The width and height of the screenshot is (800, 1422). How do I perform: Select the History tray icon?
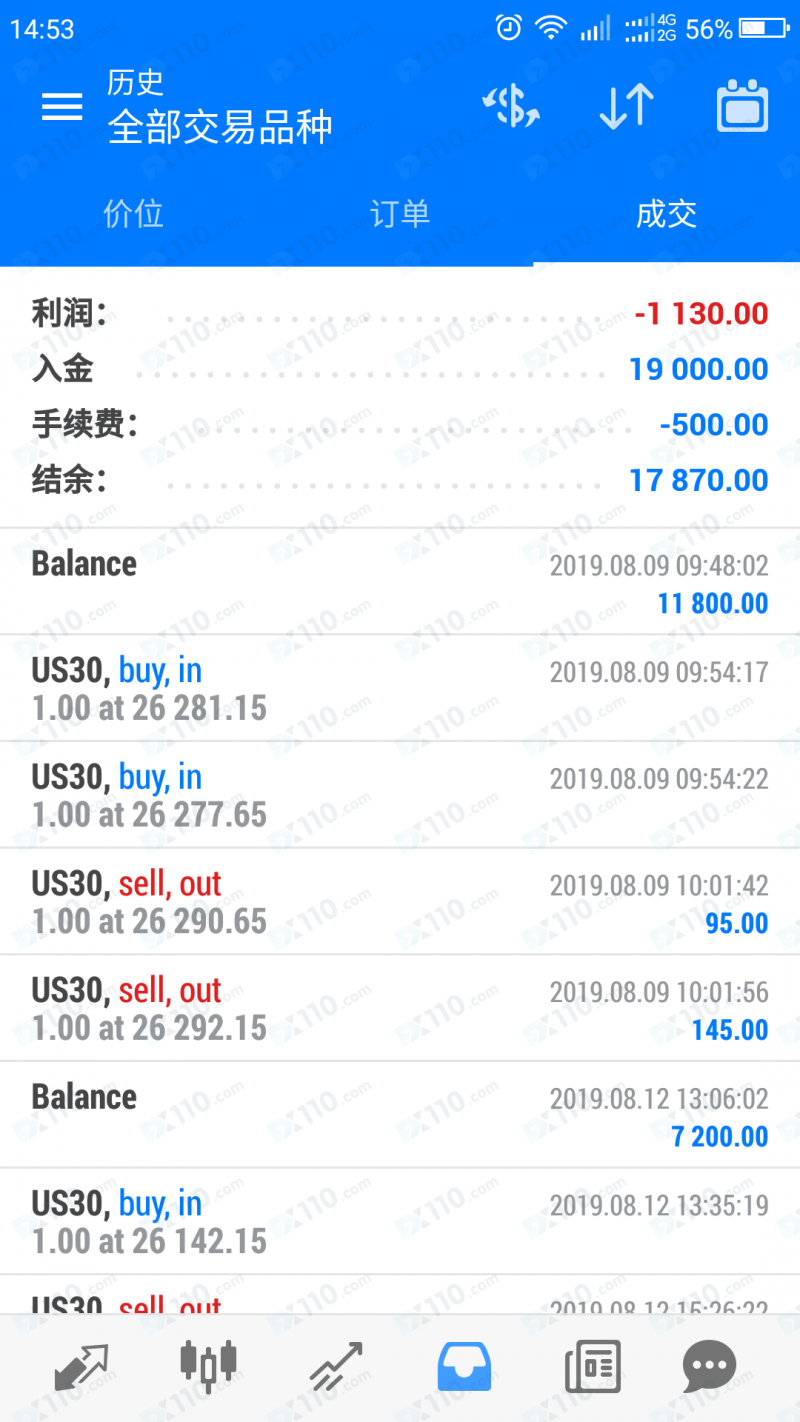tap(463, 1365)
